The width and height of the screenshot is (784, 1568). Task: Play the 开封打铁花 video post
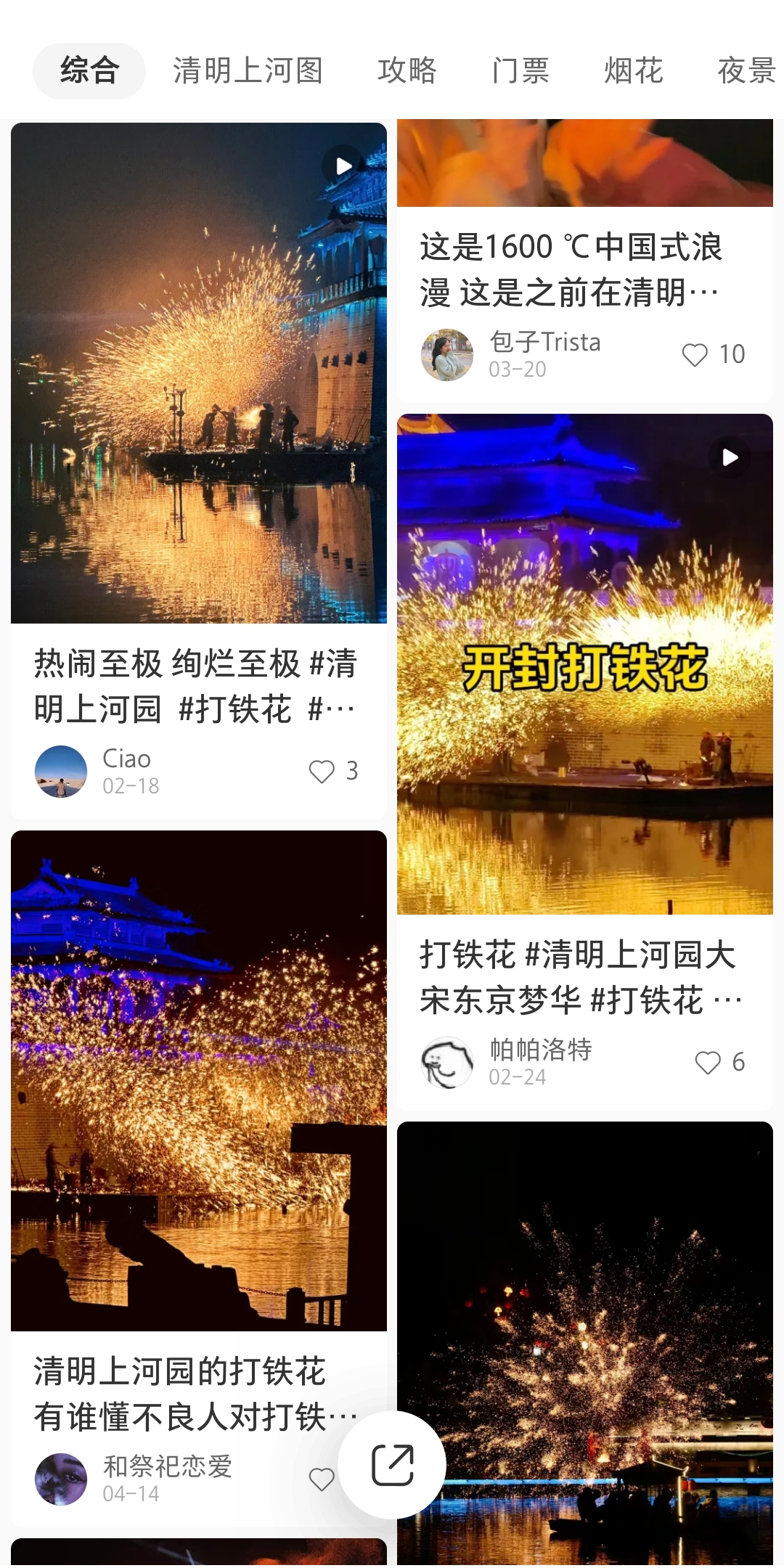(x=585, y=663)
